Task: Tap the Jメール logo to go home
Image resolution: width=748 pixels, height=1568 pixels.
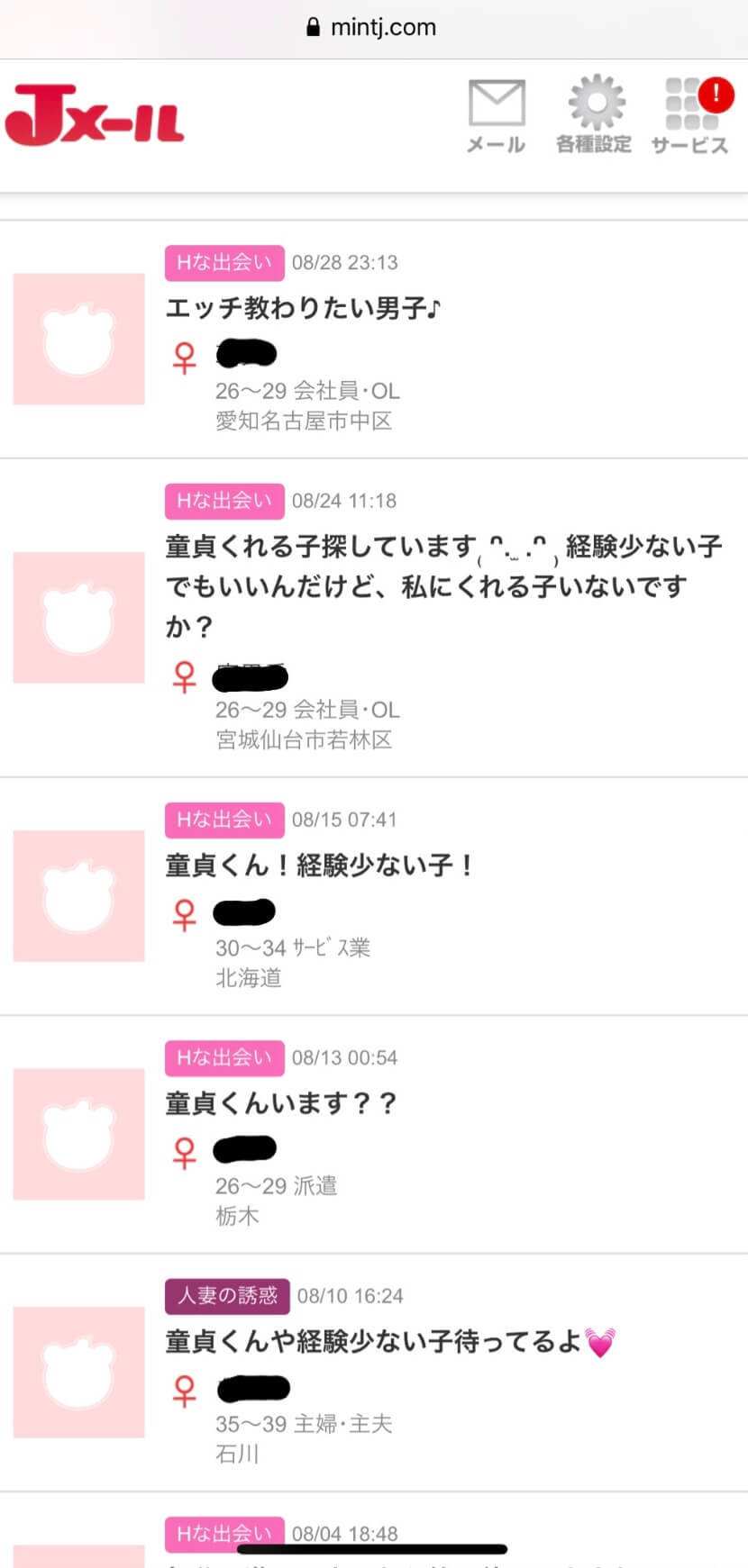Action: pos(95,116)
